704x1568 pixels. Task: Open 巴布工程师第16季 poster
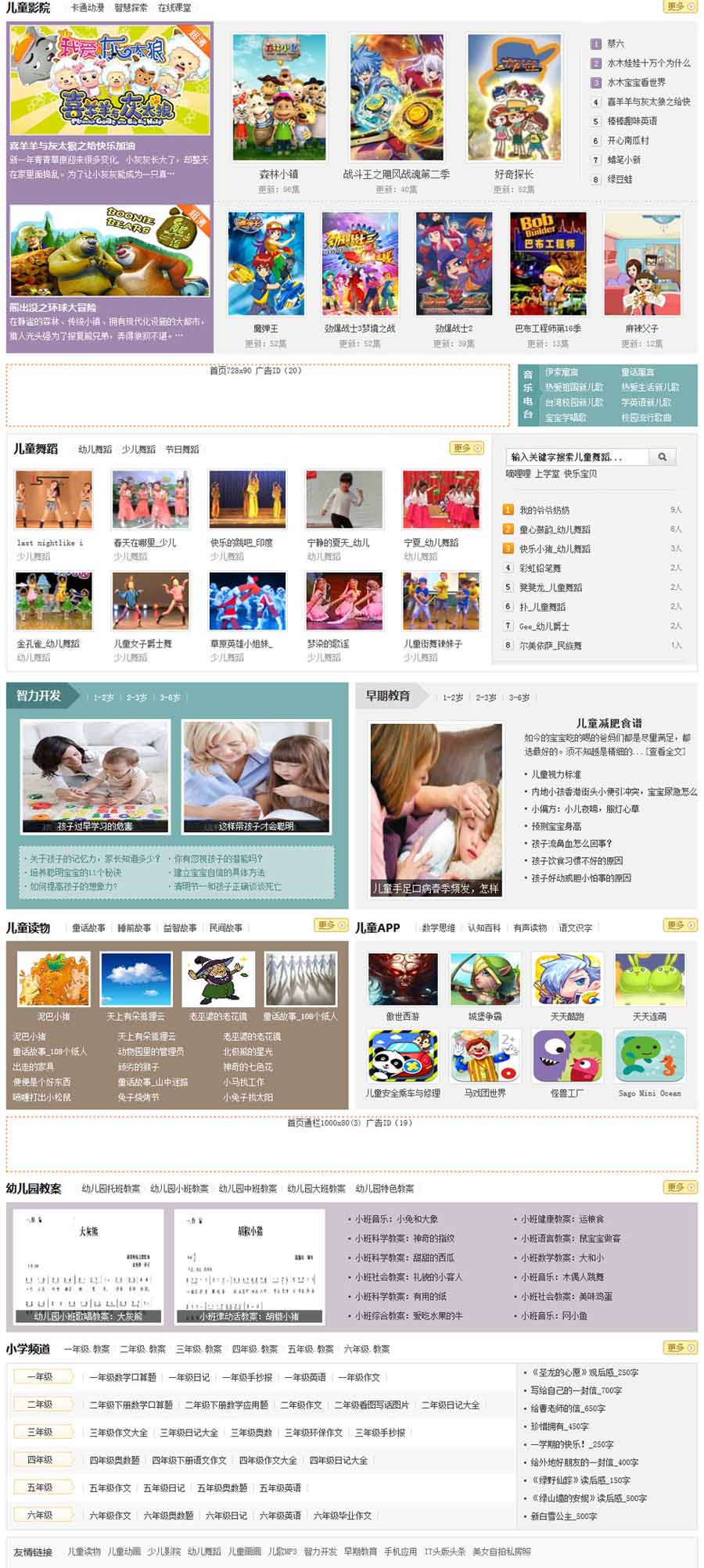(548, 264)
